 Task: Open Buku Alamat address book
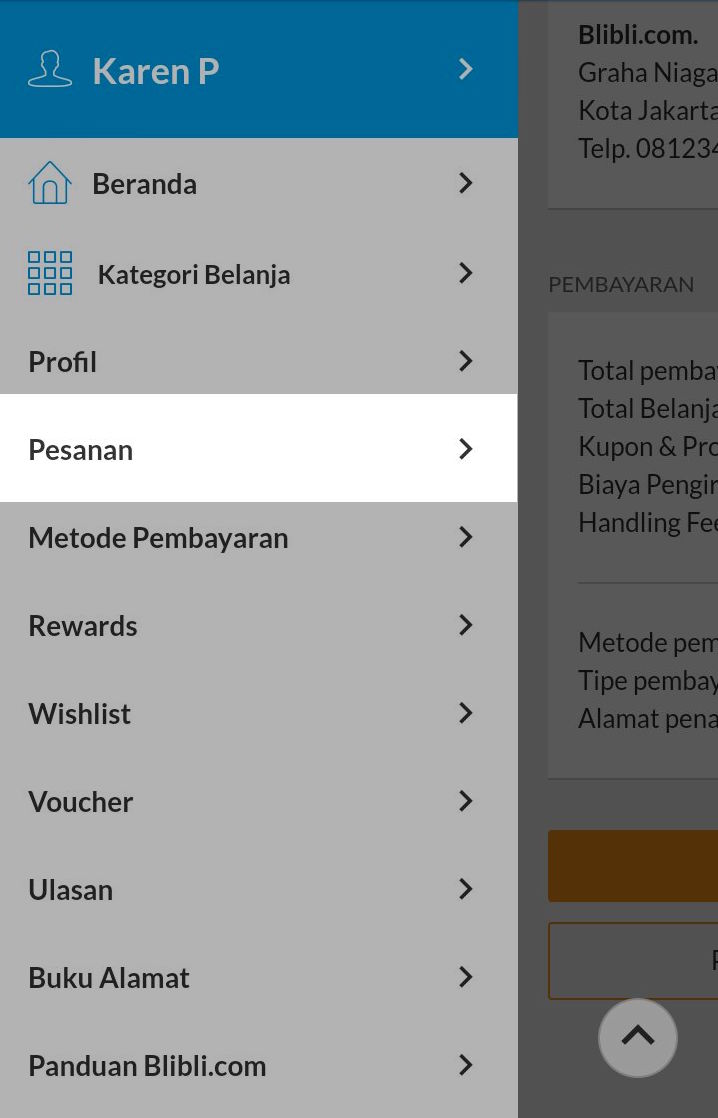point(258,978)
